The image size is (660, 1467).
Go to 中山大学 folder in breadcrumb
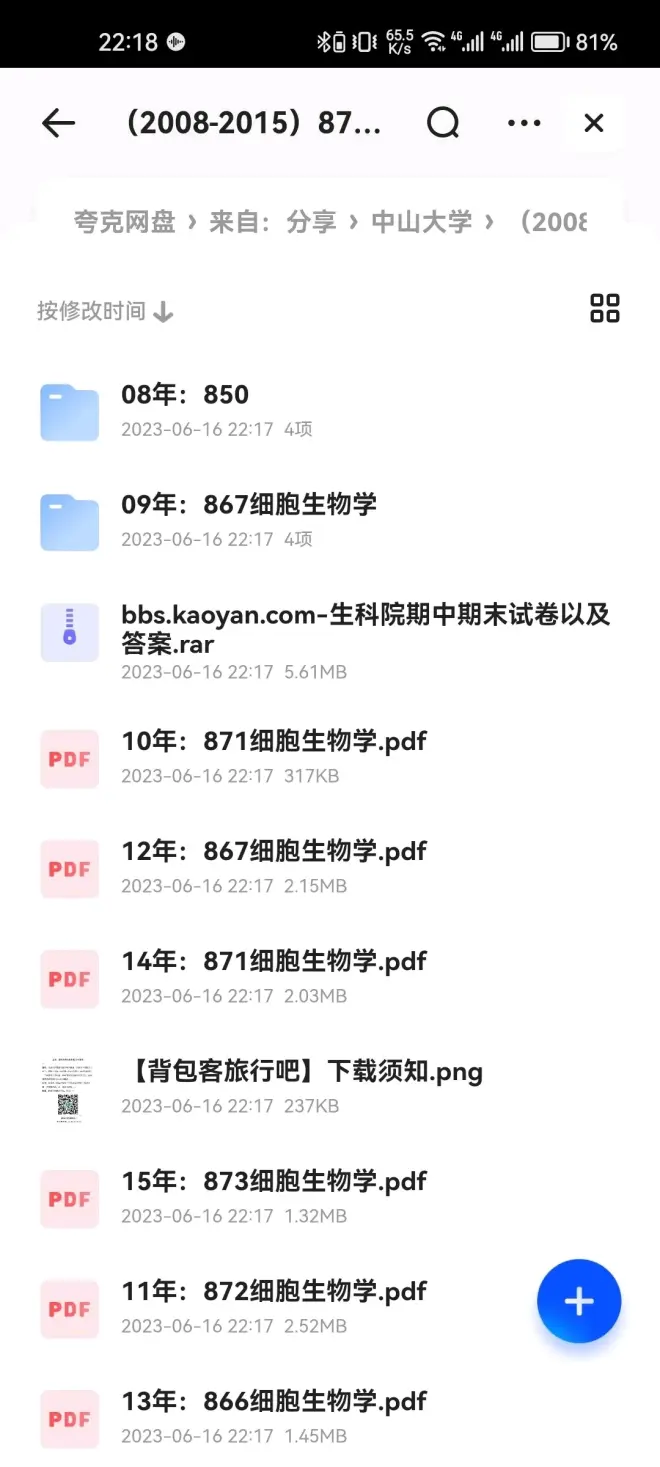tap(421, 221)
